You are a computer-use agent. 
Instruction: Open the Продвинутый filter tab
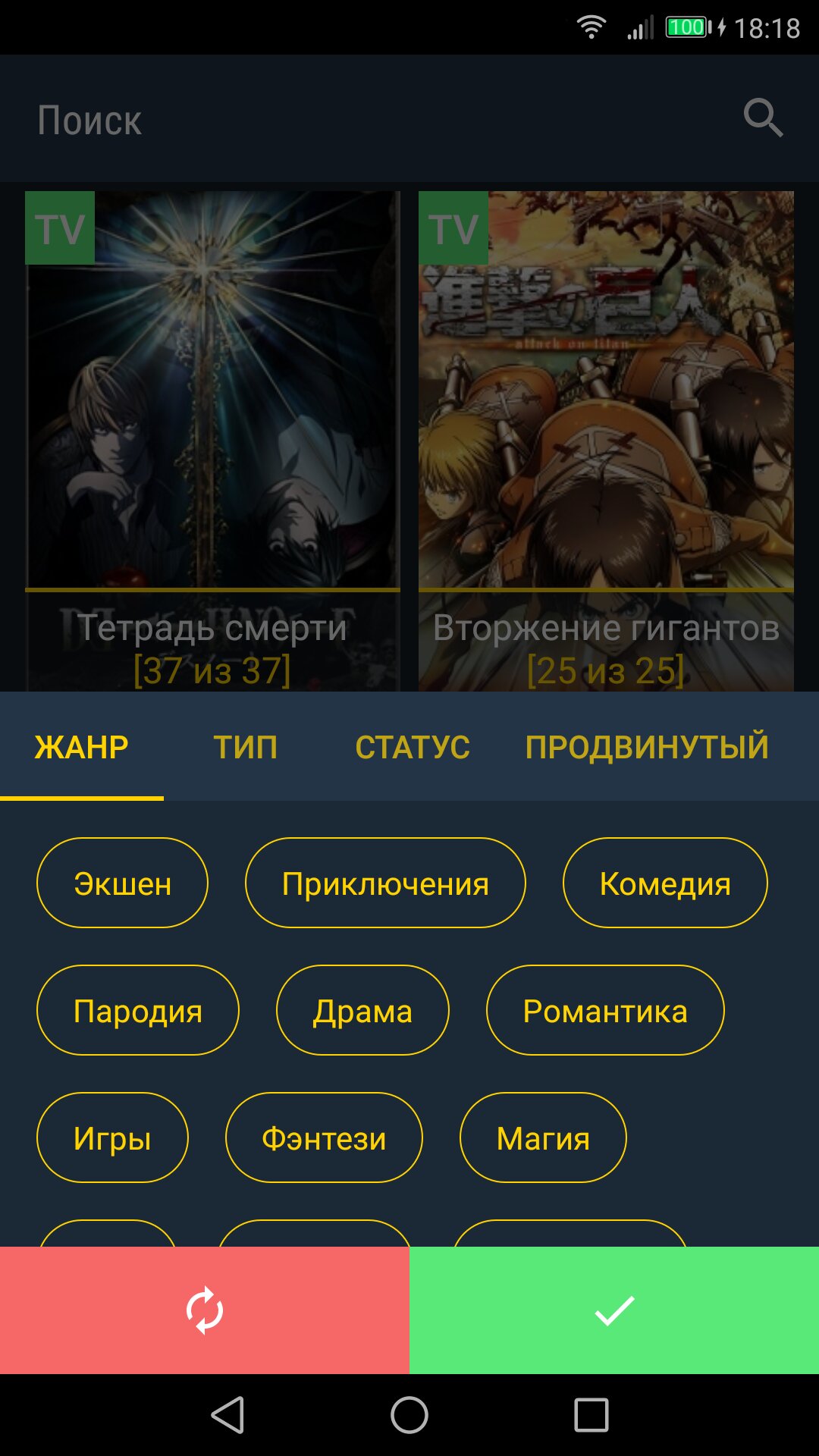pos(647,748)
